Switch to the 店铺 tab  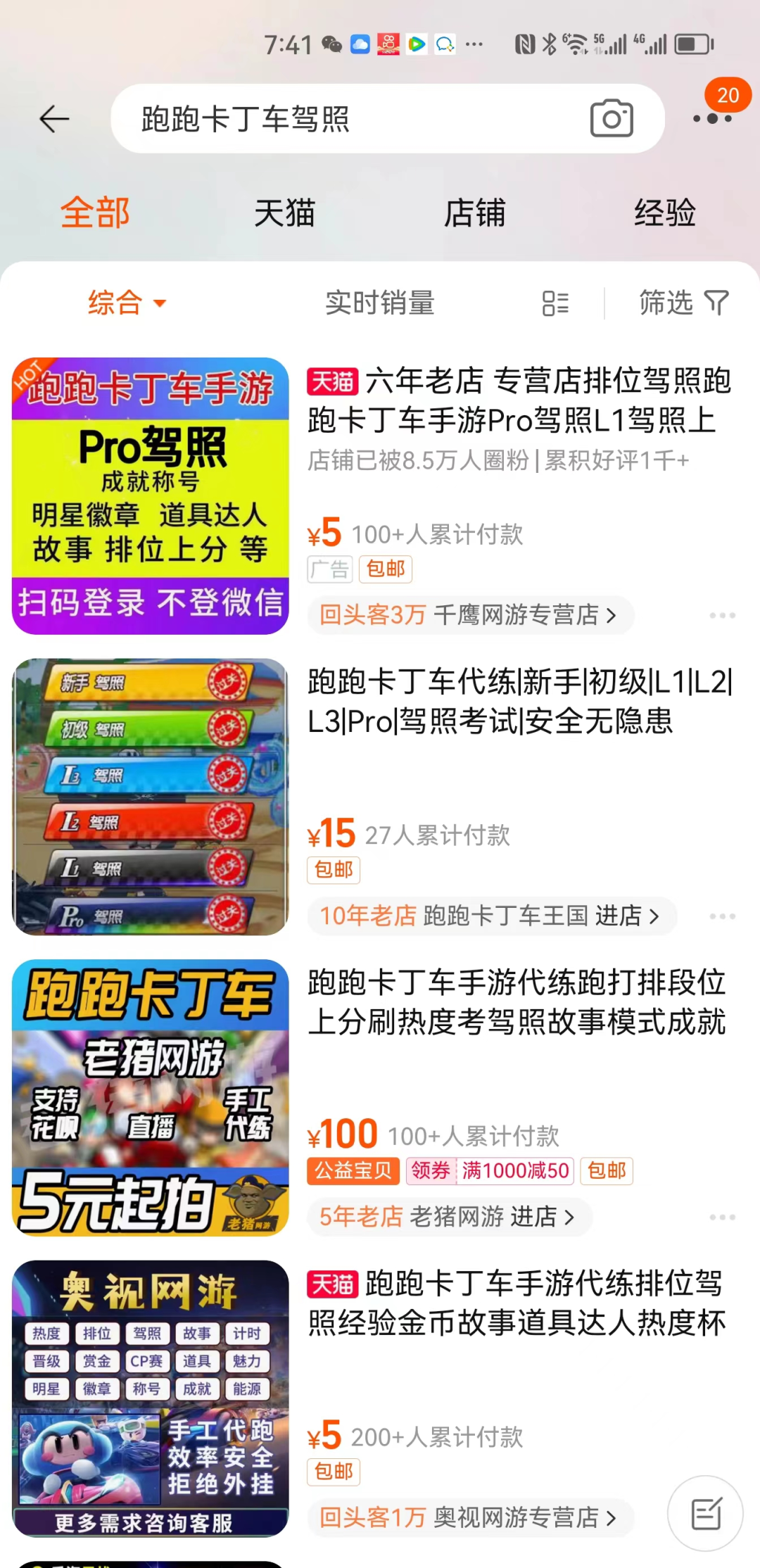(474, 213)
